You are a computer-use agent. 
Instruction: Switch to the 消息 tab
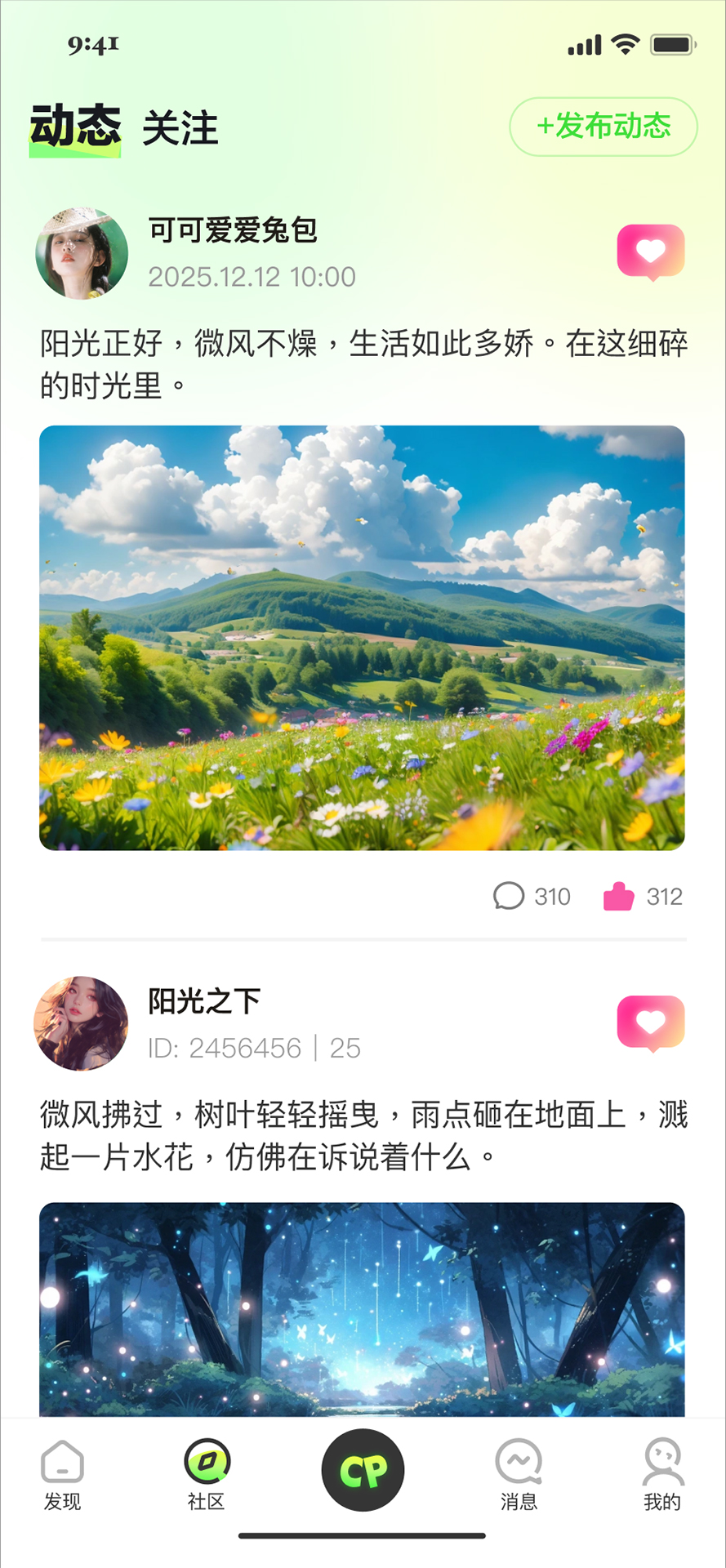pos(519,1475)
